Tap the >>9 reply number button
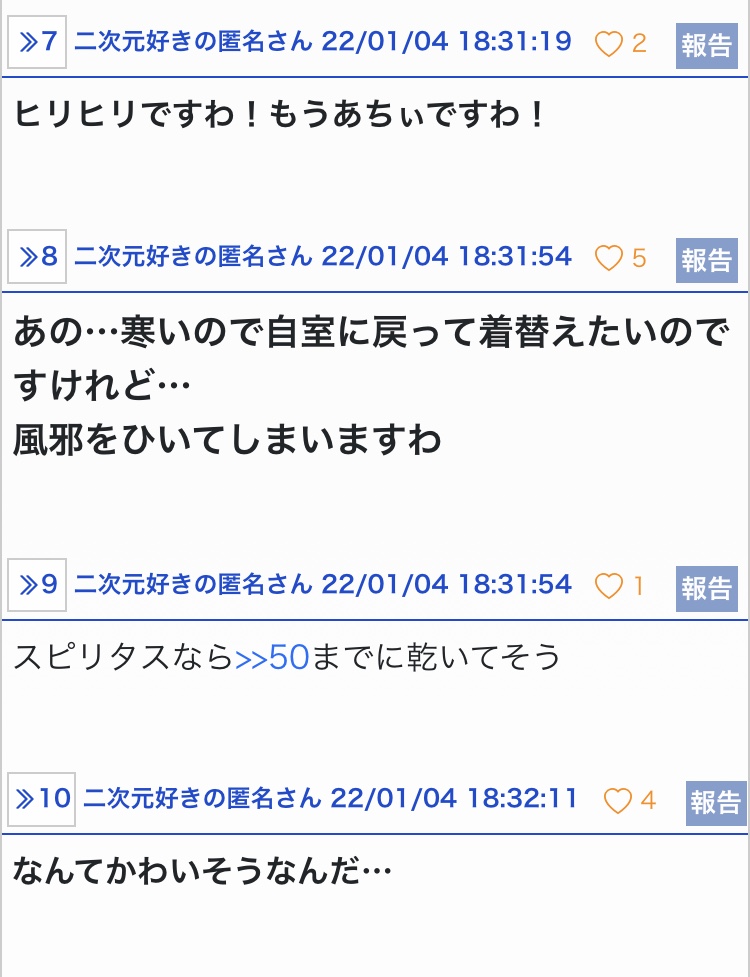This screenshot has height=977, width=750. click(38, 585)
